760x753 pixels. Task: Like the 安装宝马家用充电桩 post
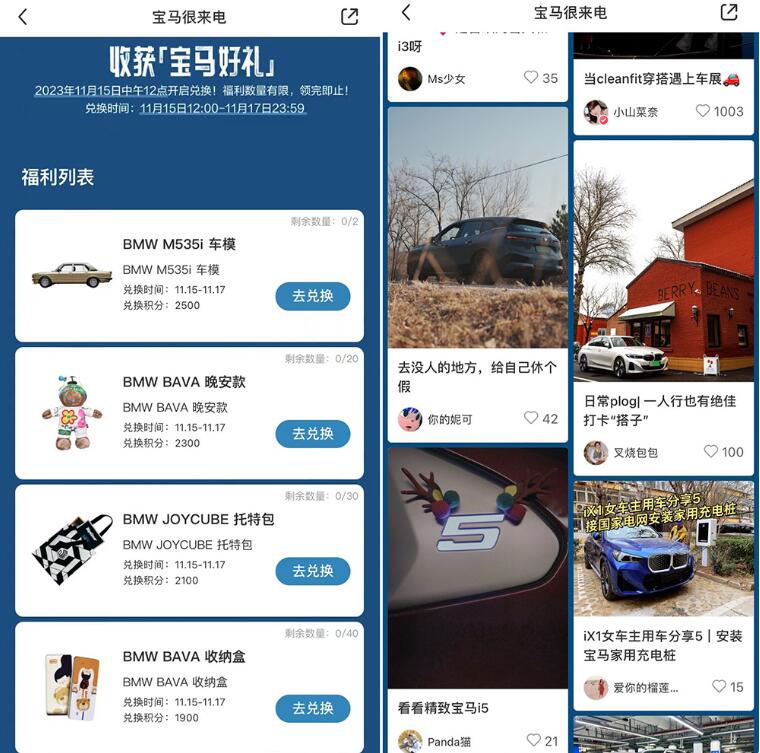(x=719, y=687)
